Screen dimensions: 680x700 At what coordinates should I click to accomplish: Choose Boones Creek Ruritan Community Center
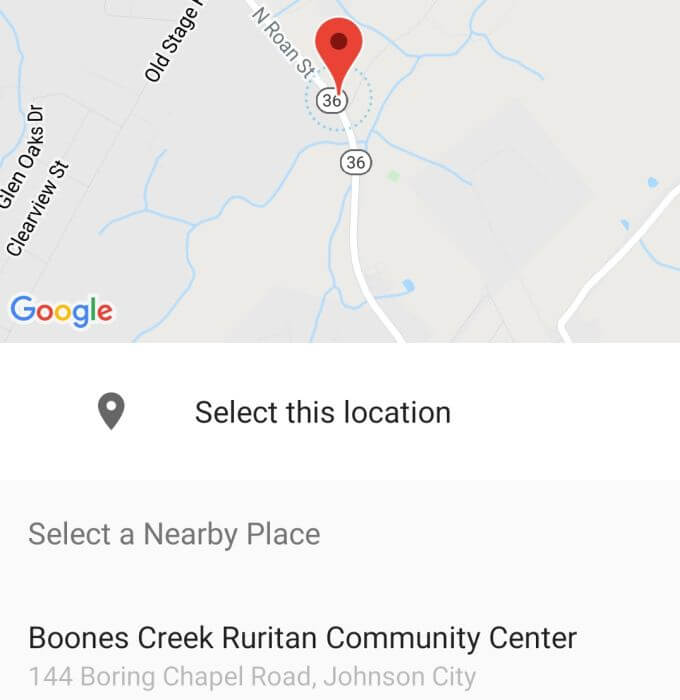302,654
